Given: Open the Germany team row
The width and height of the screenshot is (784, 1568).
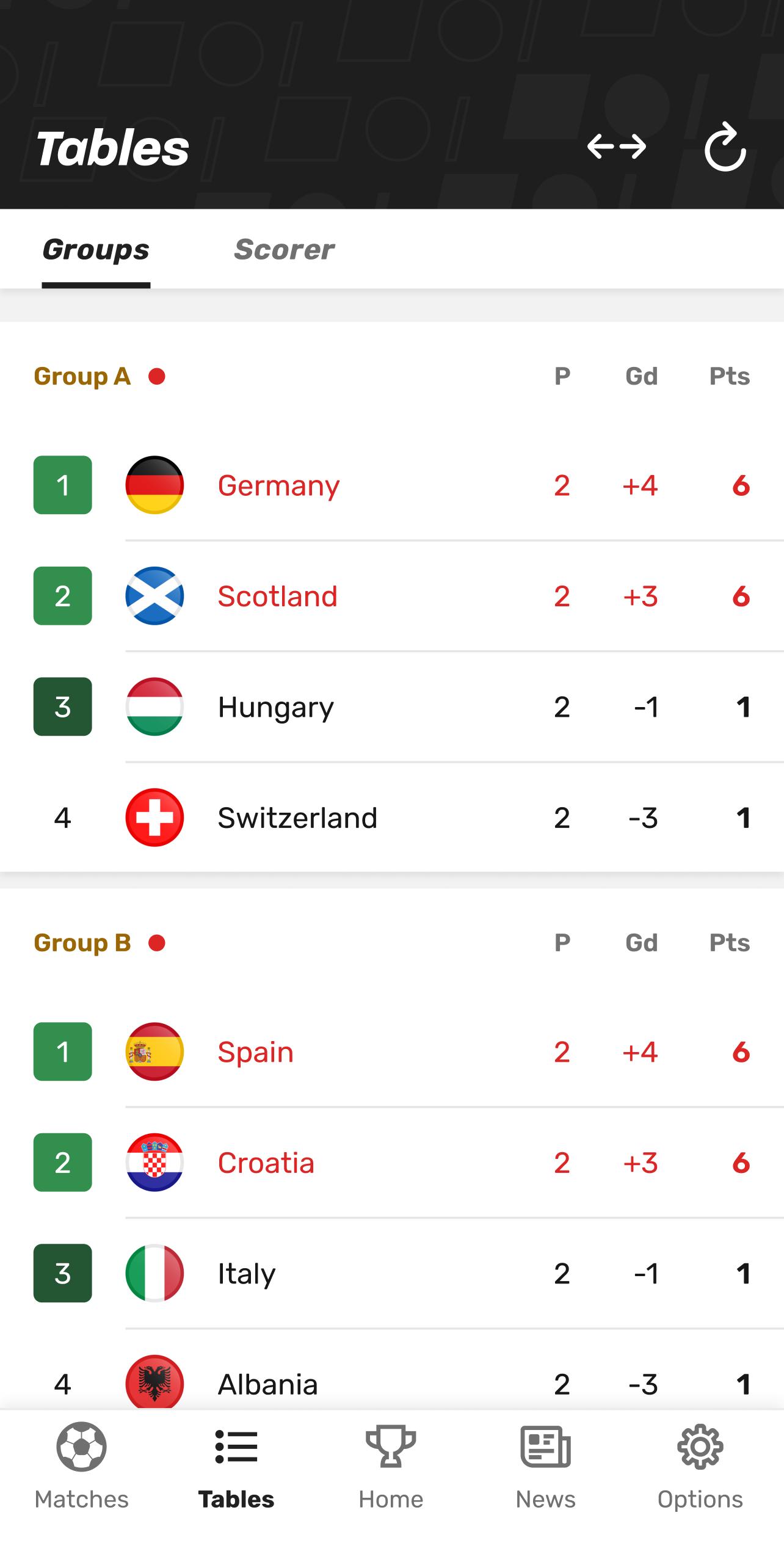Looking at the screenshot, I should click(x=392, y=485).
